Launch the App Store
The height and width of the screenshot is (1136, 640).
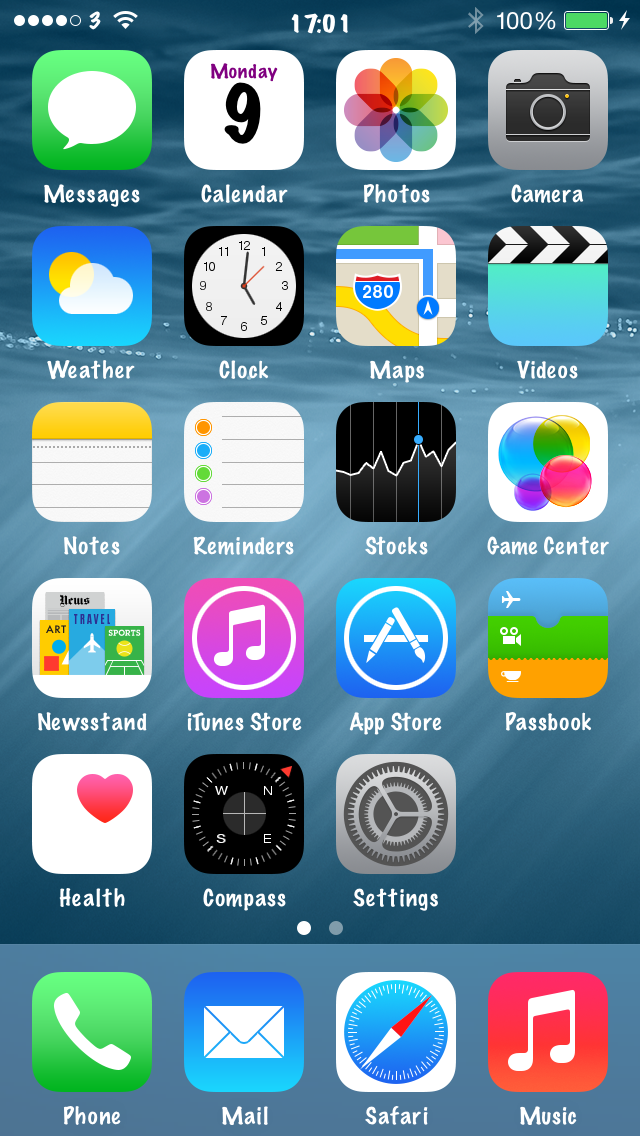(x=396, y=638)
